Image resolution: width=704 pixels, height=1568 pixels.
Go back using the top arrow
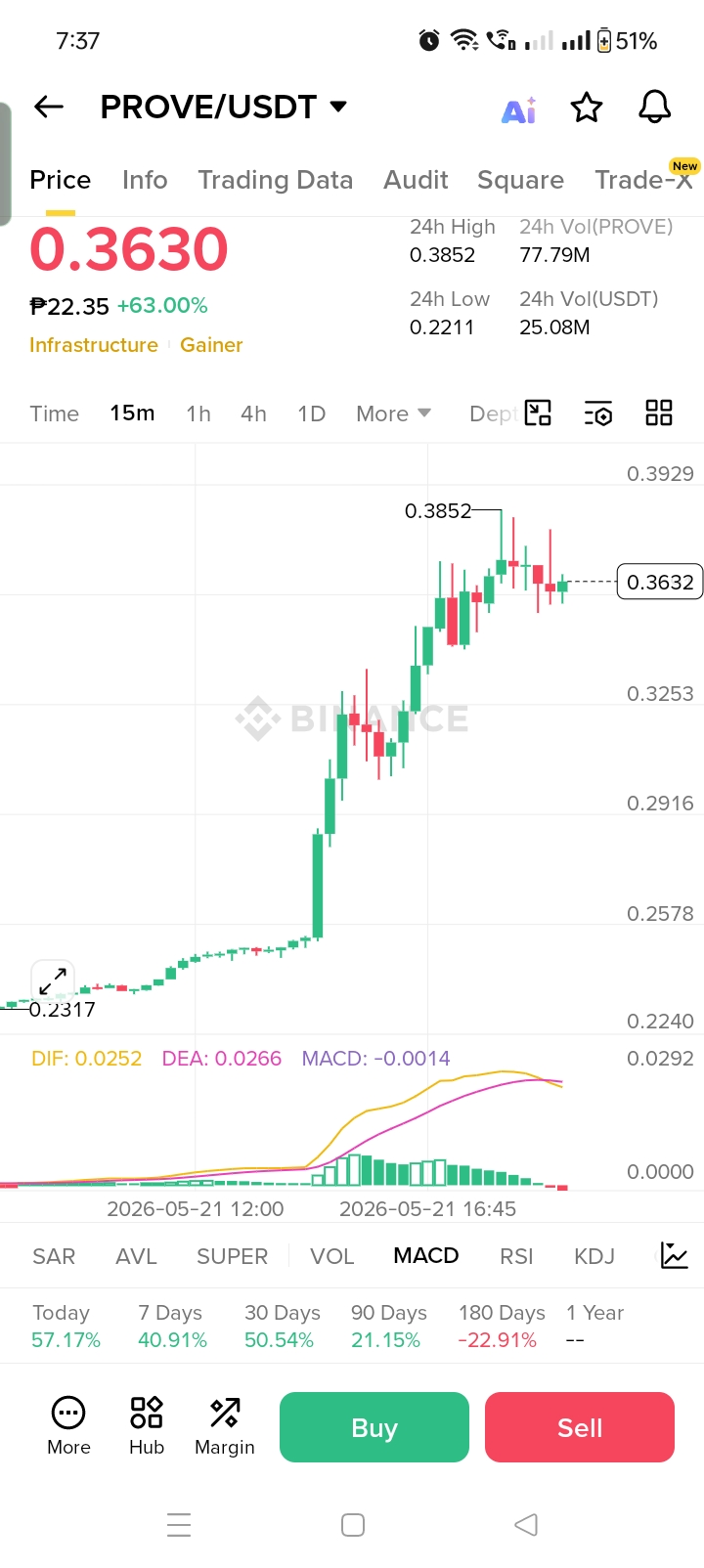pos(49,107)
